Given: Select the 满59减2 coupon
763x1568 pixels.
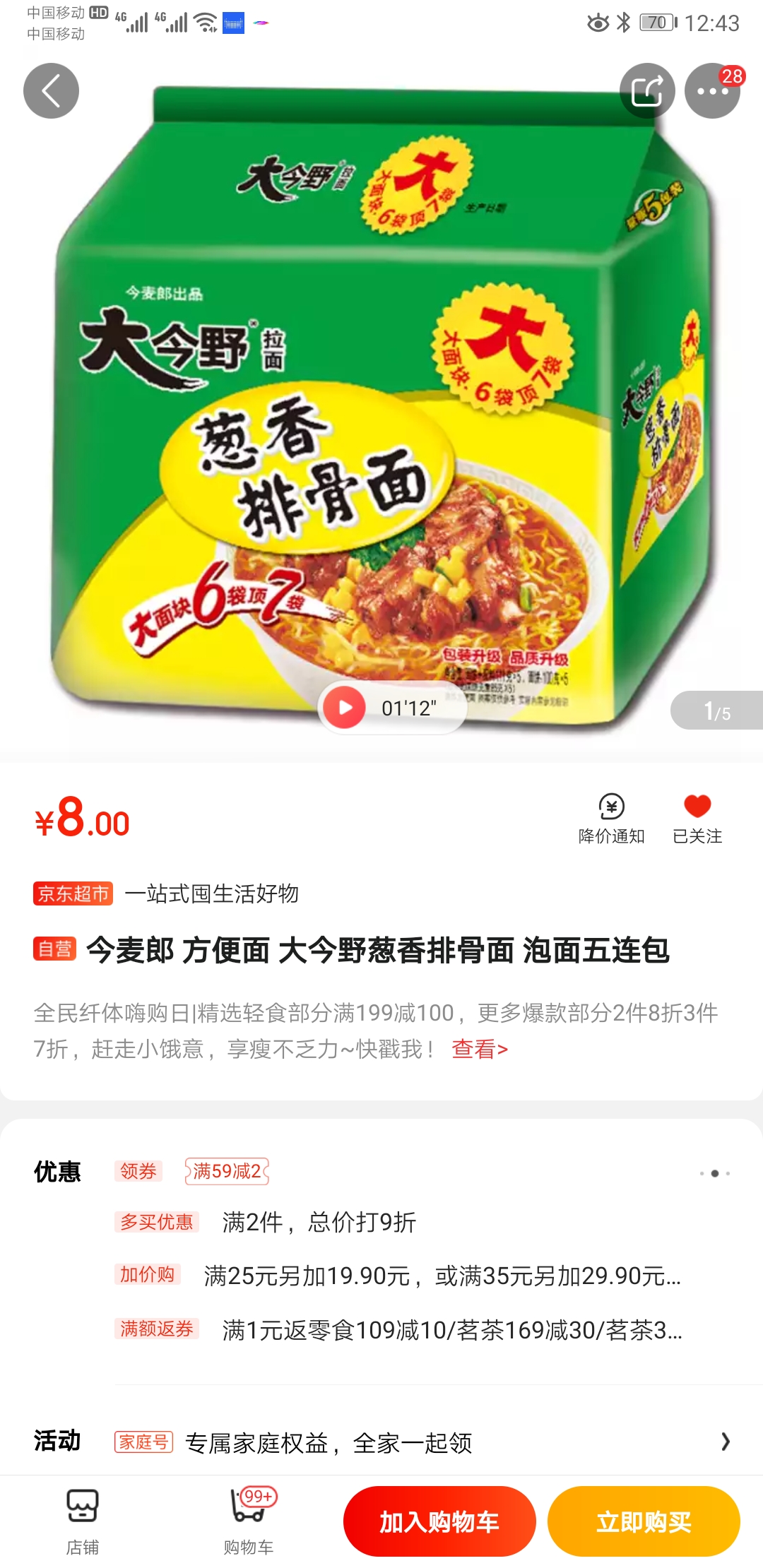Looking at the screenshot, I should tap(227, 1172).
